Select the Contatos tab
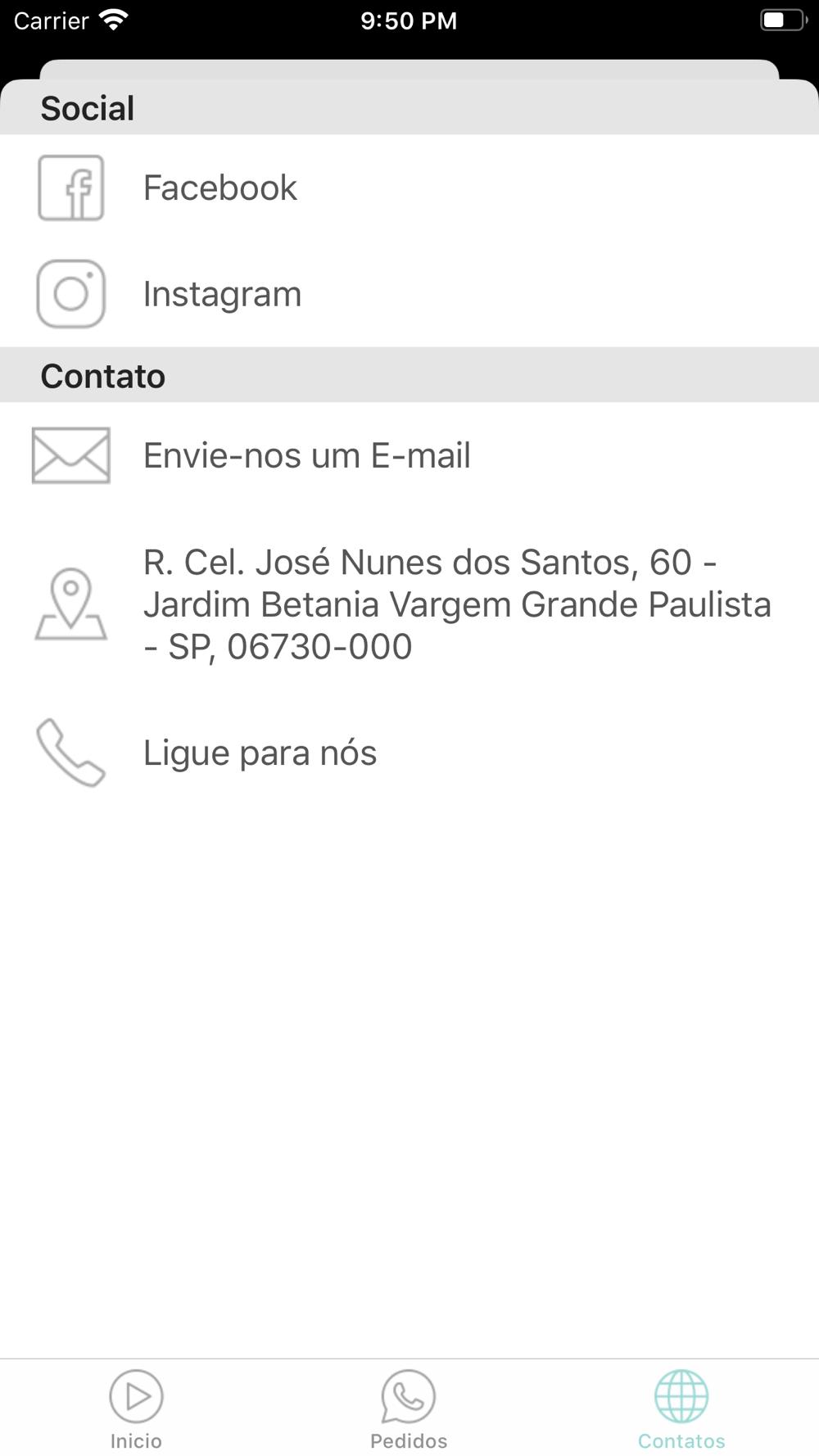 (x=681, y=1409)
